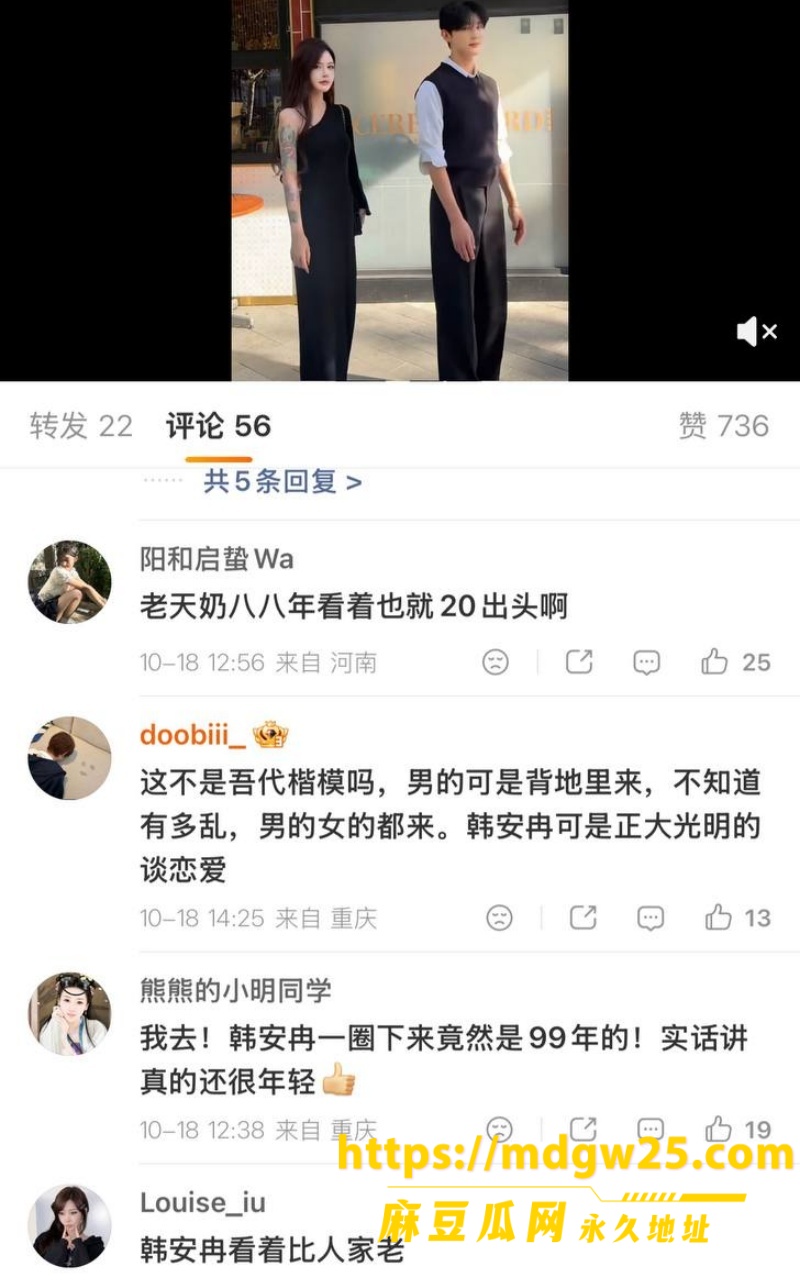
Task: Unmute the video sound
Action: 756,332
